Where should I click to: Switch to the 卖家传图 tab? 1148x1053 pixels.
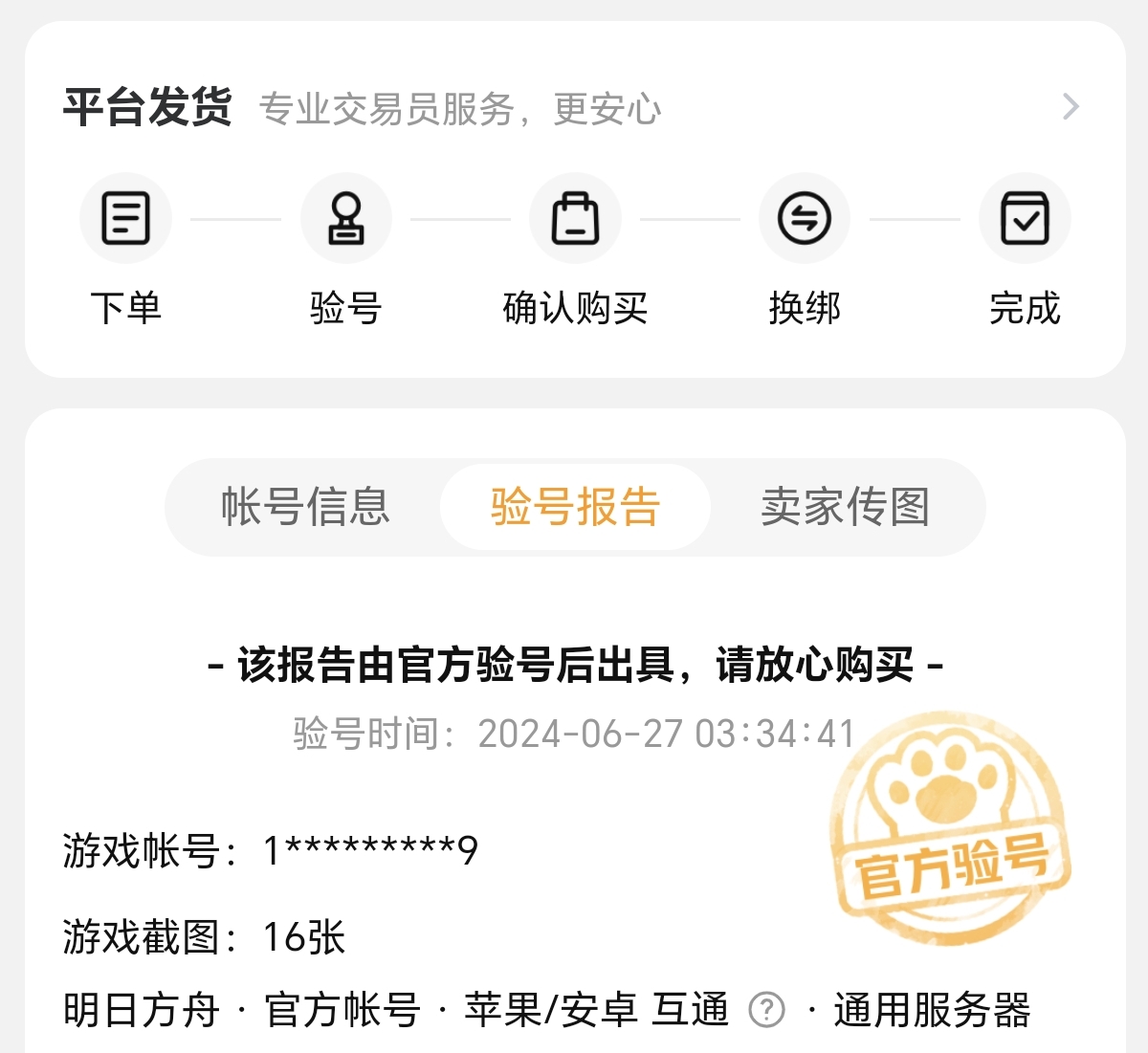tap(845, 507)
